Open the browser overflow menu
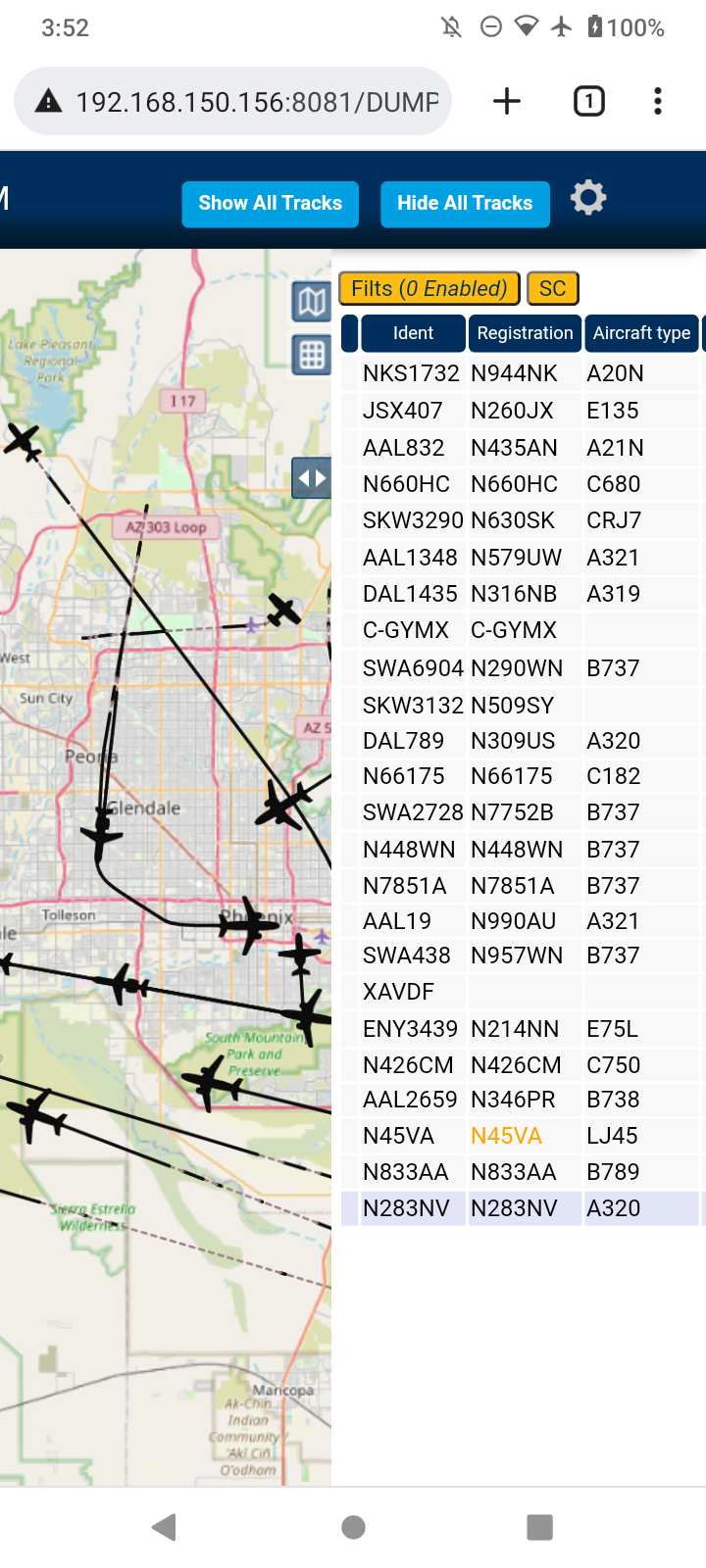 [x=658, y=101]
